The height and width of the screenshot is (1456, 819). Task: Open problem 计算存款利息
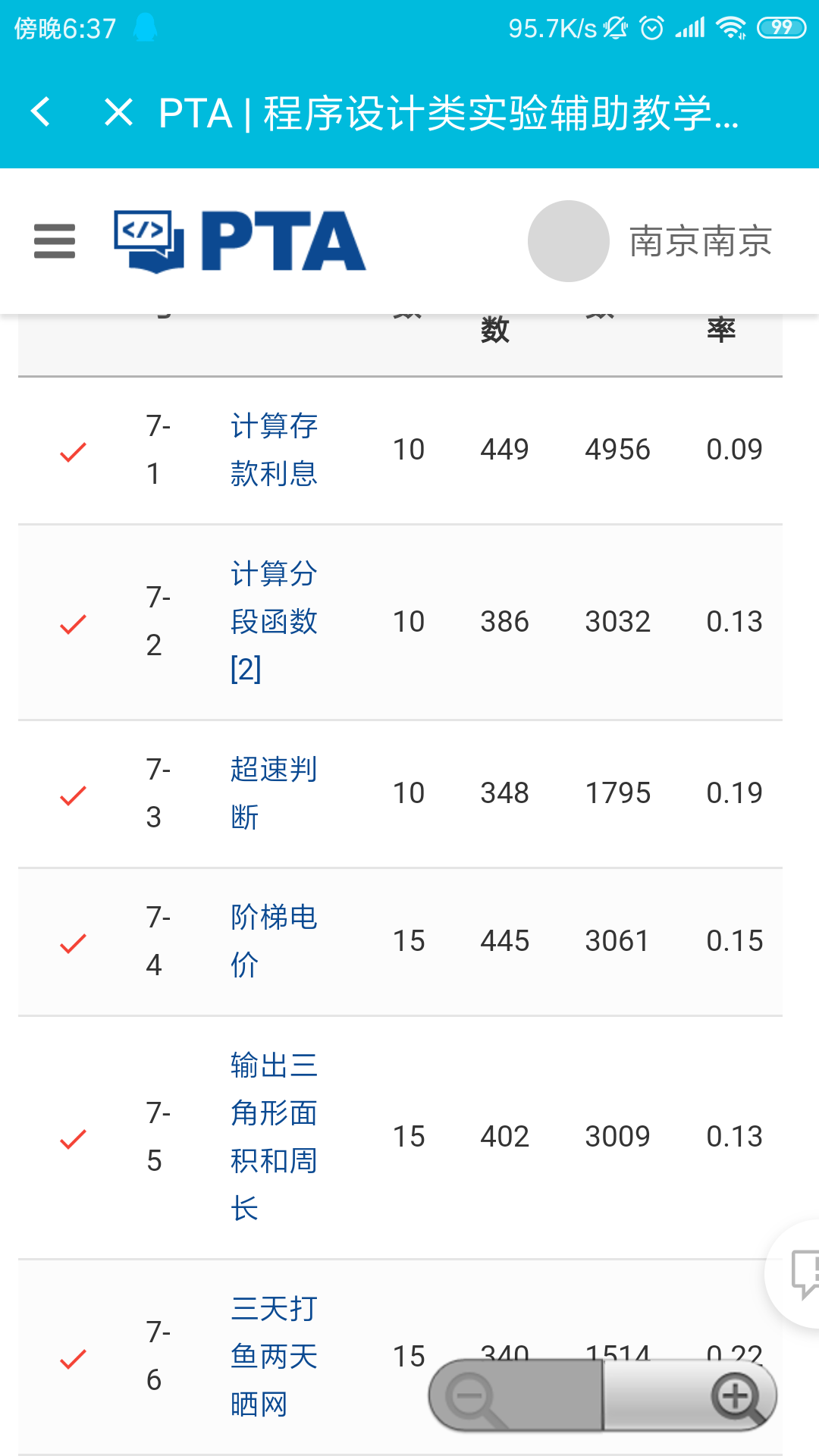[x=273, y=449]
